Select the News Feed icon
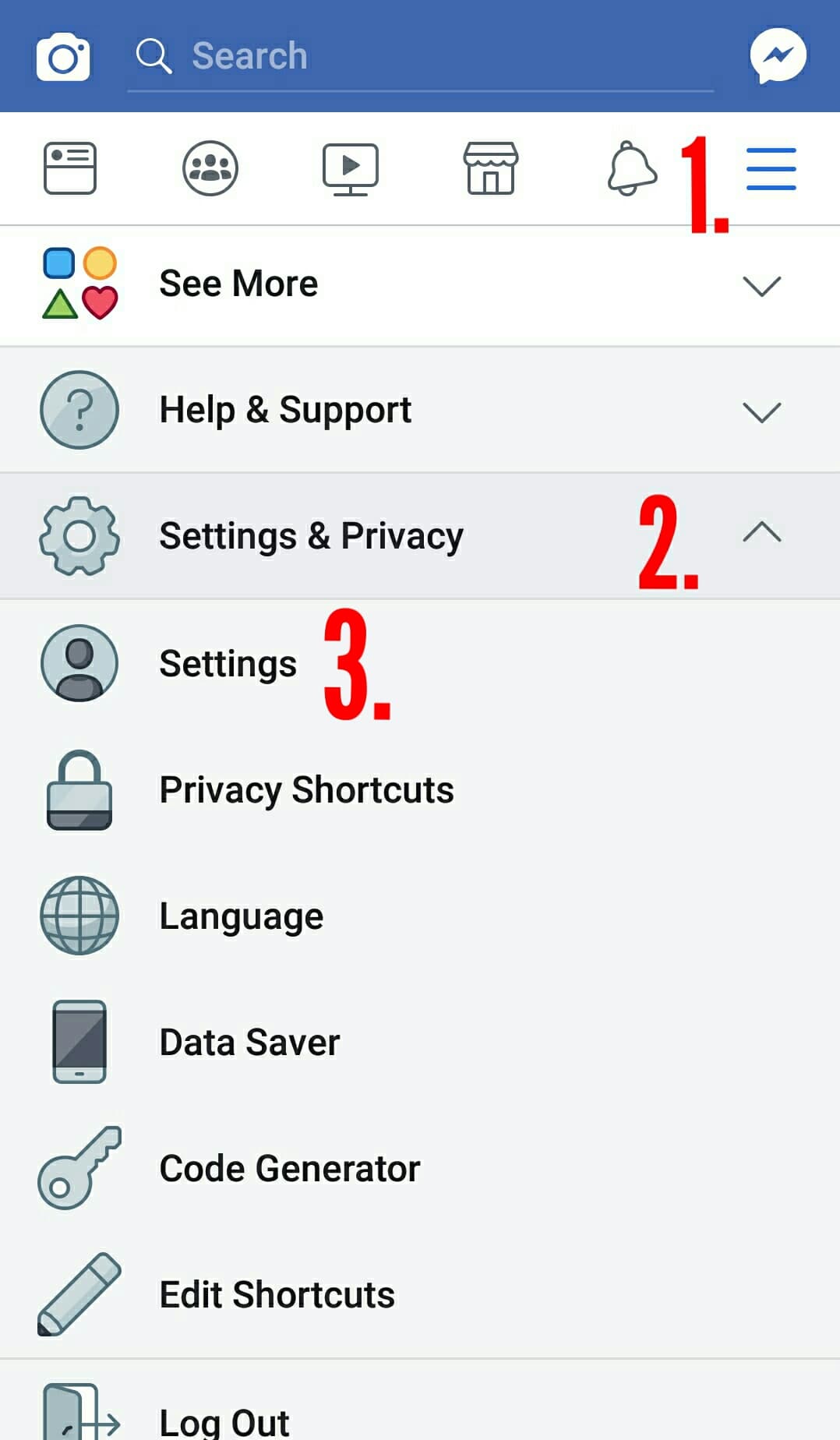The image size is (840, 1440). (69, 168)
